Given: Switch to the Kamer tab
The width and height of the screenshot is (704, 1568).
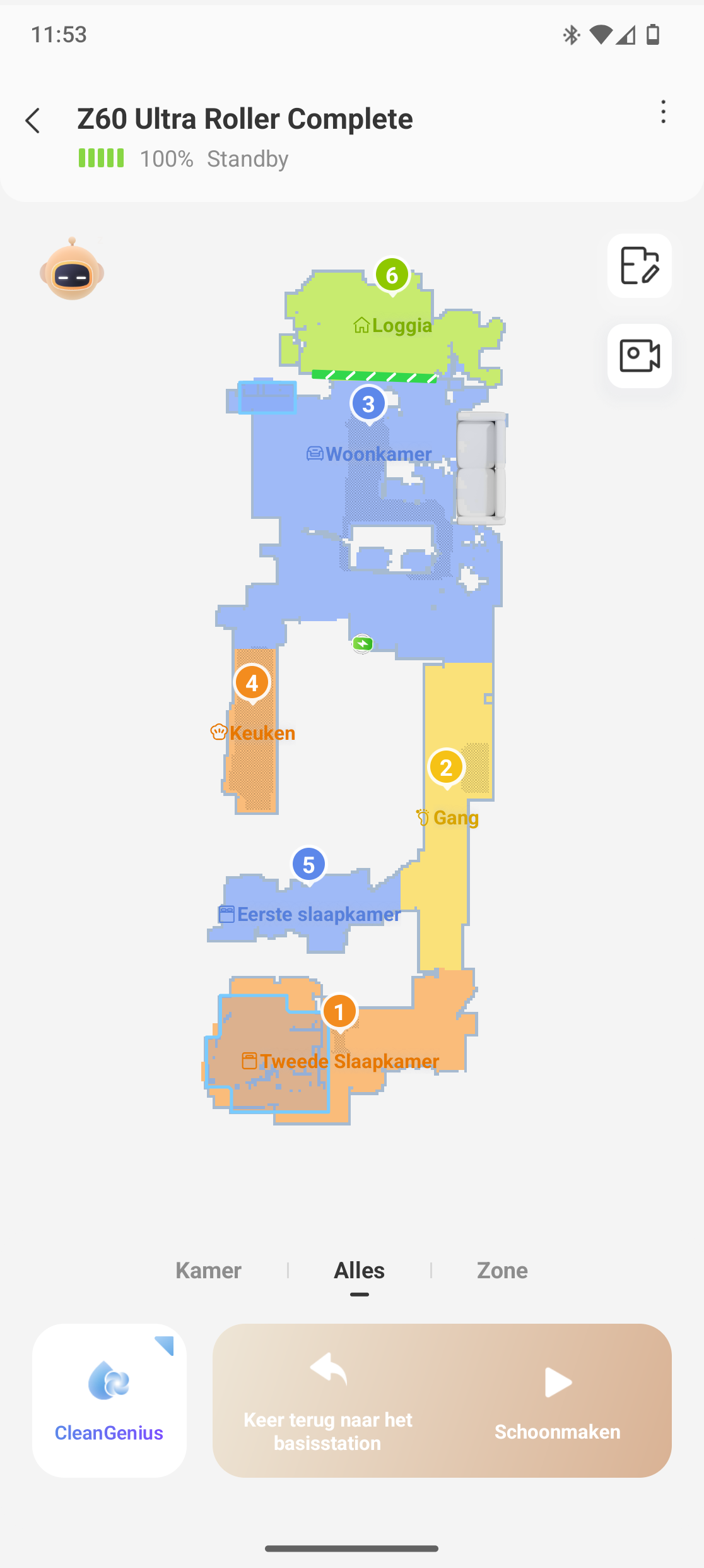Looking at the screenshot, I should [x=208, y=1270].
